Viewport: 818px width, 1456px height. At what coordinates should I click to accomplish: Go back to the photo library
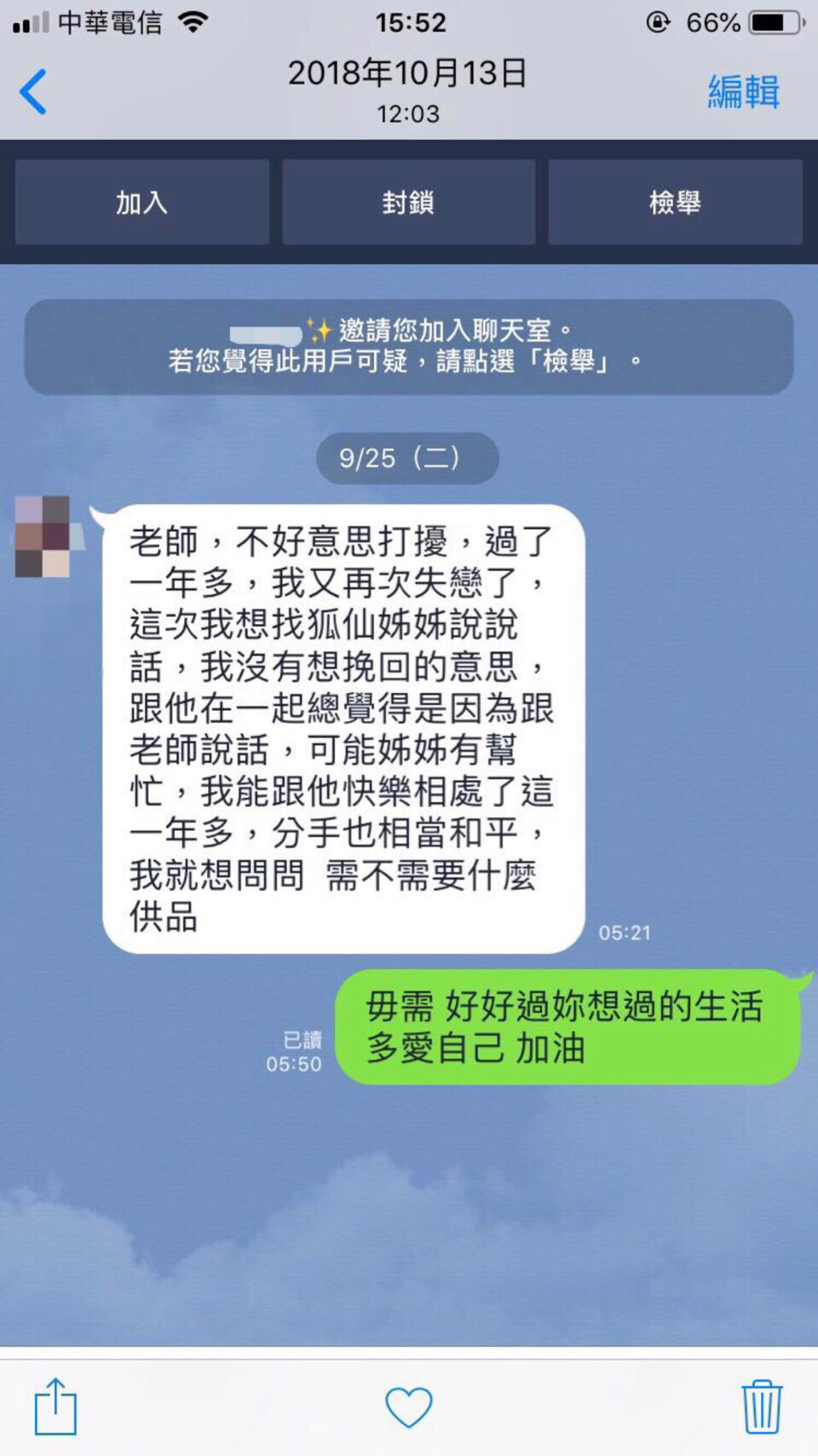tap(34, 92)
